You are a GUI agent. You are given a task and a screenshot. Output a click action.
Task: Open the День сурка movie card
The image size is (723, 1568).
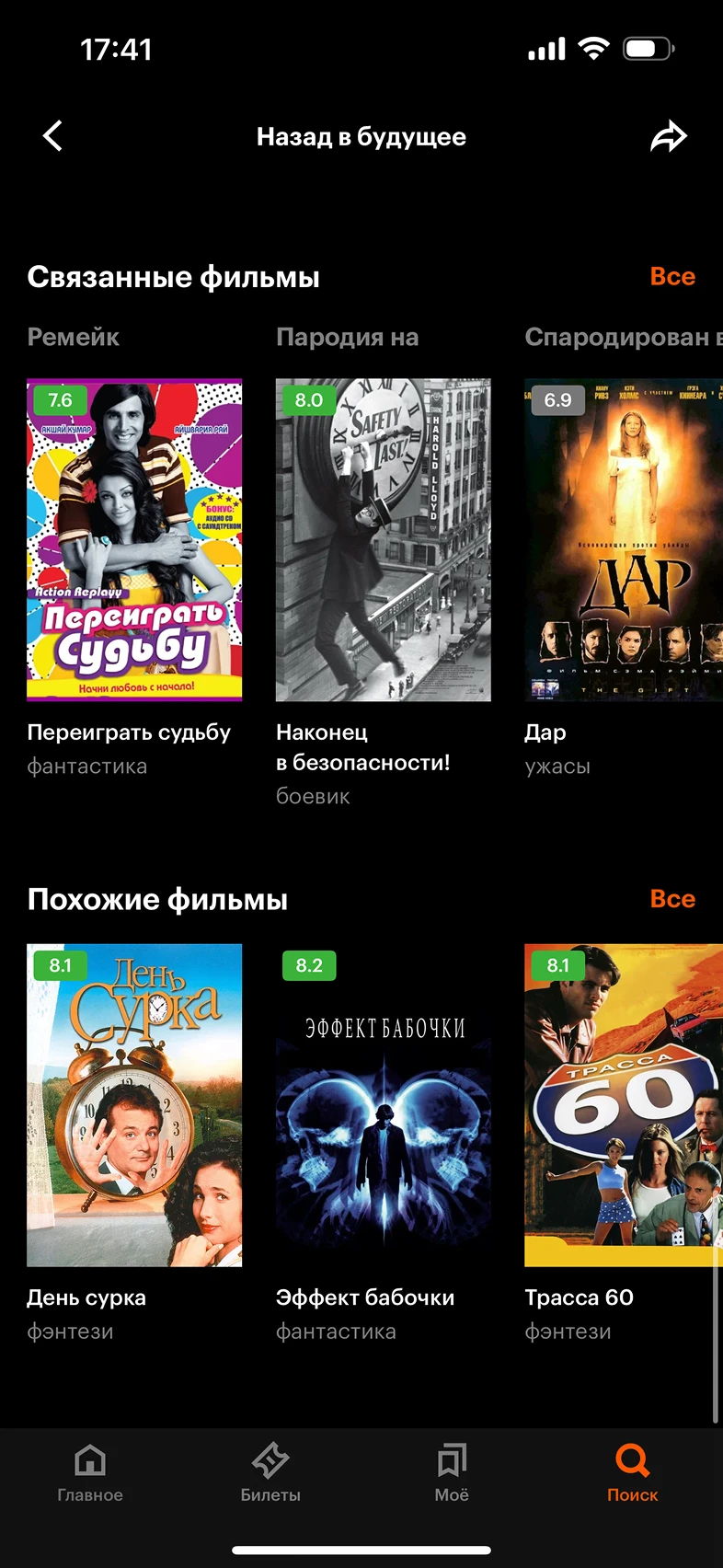tap(134, 1105)
